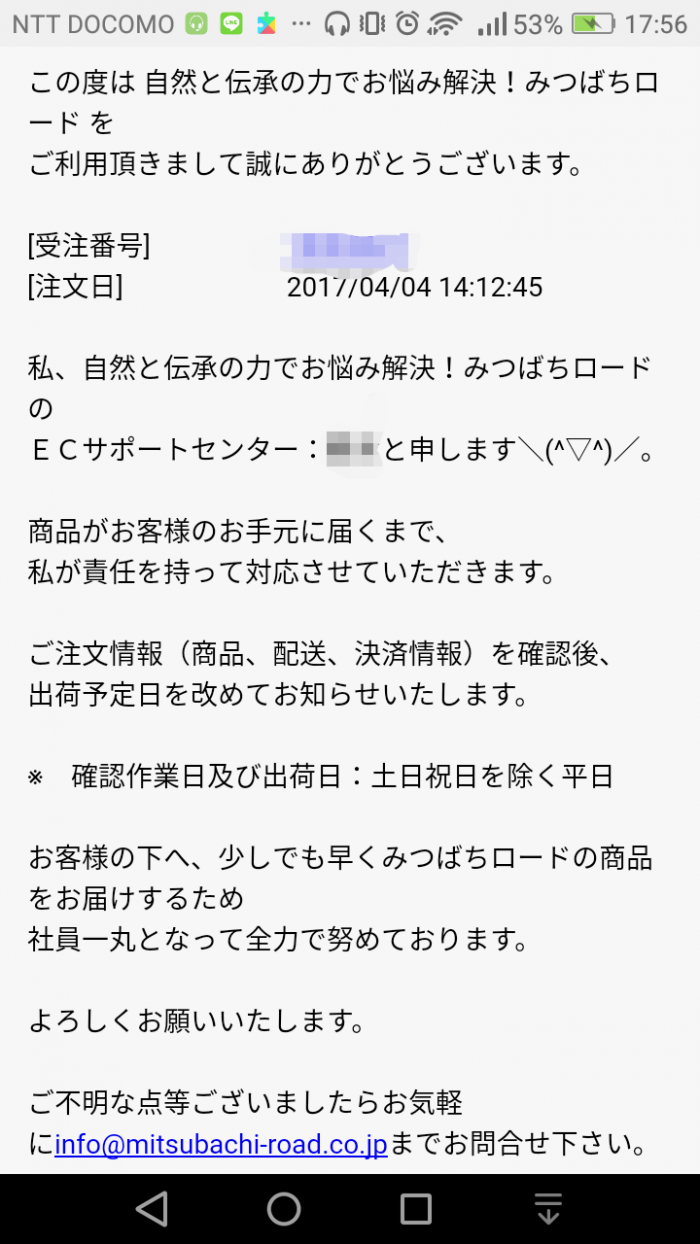Open the info@mitsubachi-road.co.jp email link
The width and height of the screenshot is (700, 1244).
[x=220, y=1144]
